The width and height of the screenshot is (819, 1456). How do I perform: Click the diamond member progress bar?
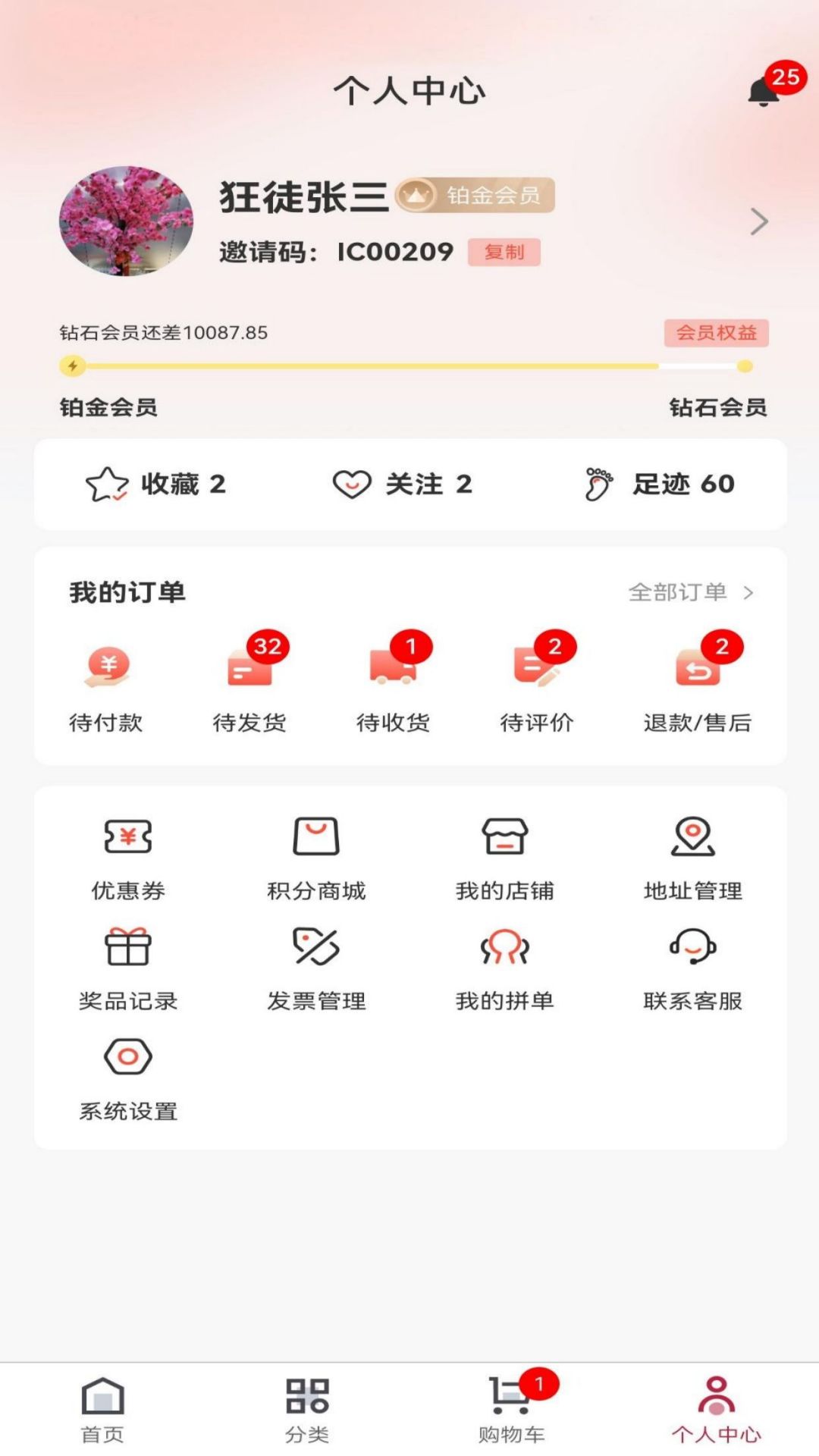[409, 366]
